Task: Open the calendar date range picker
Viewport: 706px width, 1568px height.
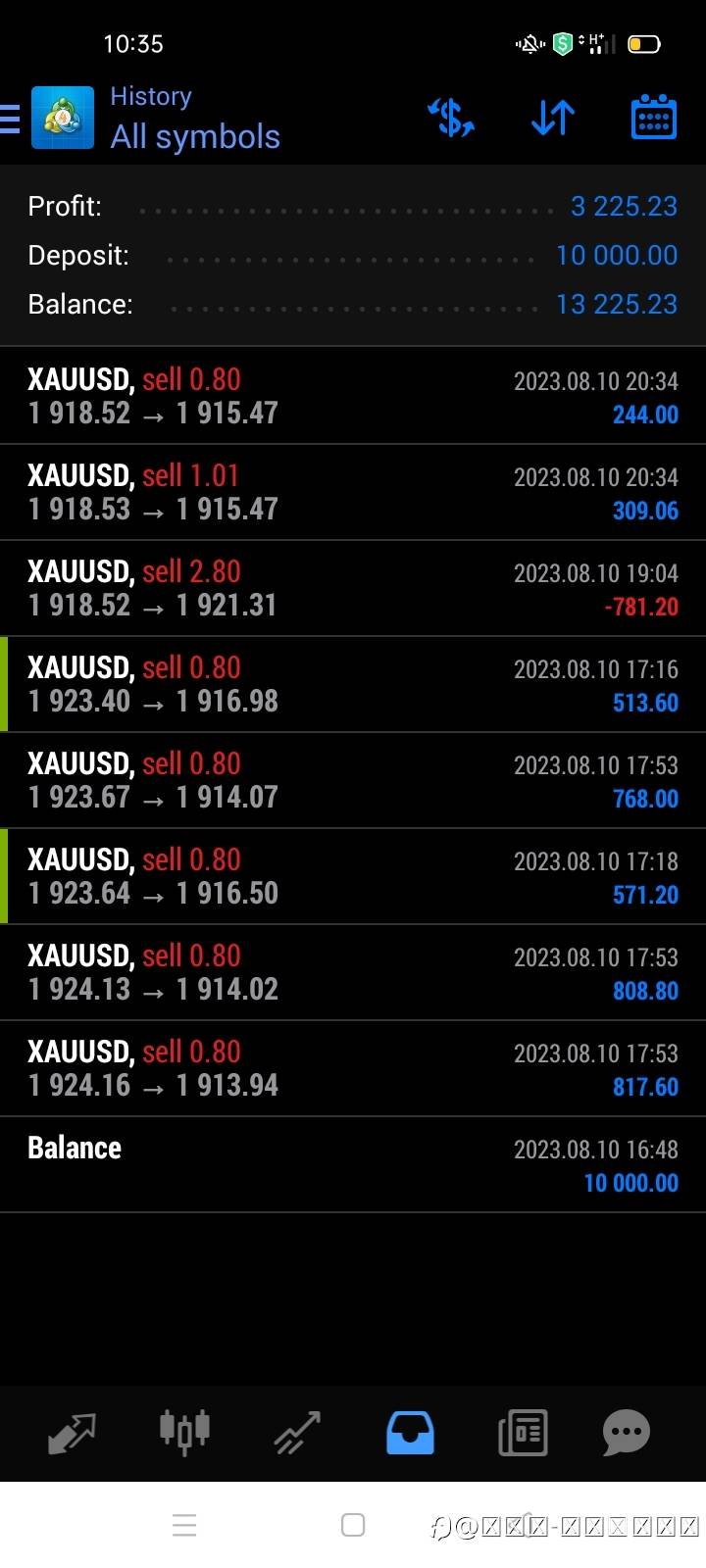Action: pyautogui.click(x=653, y=119)
